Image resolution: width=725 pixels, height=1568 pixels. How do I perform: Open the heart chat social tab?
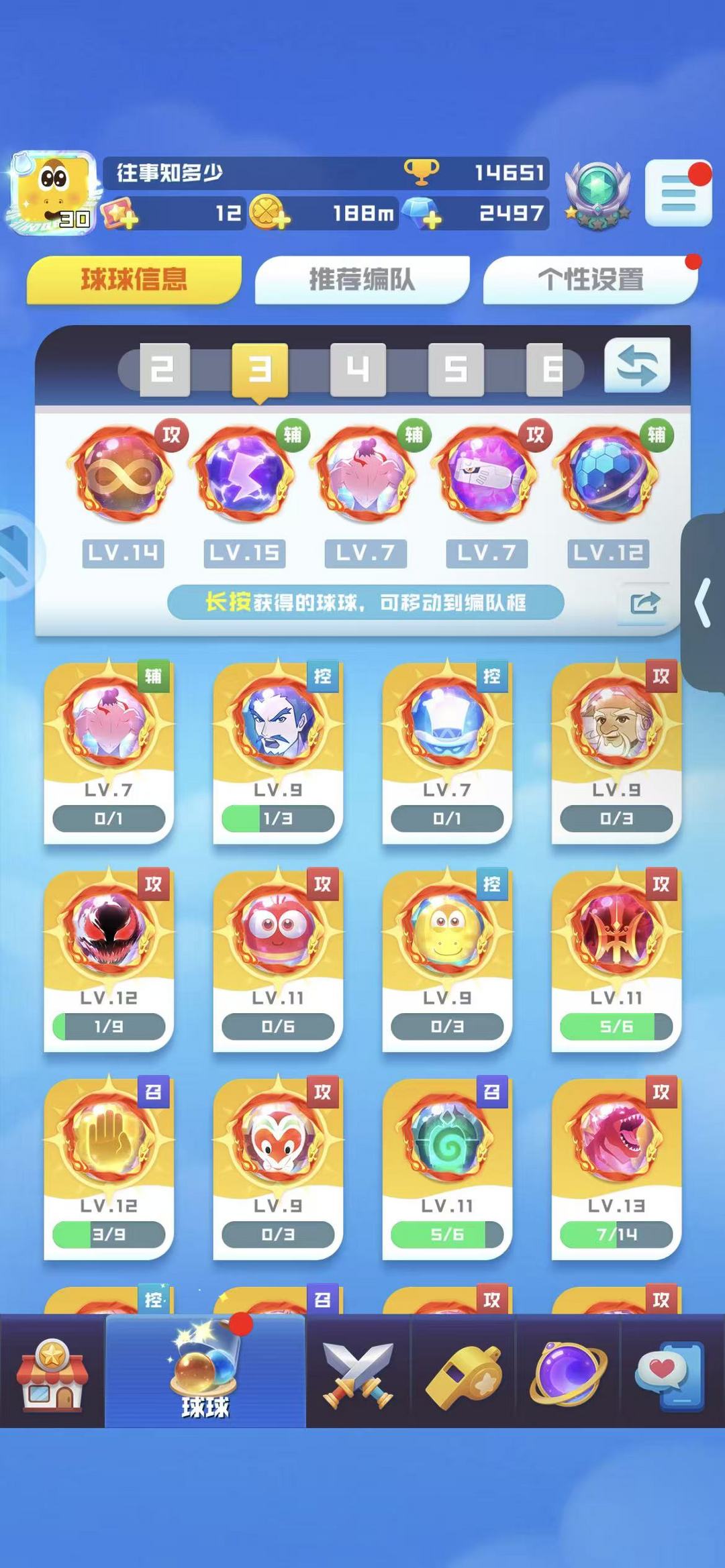click(671, 1373)
